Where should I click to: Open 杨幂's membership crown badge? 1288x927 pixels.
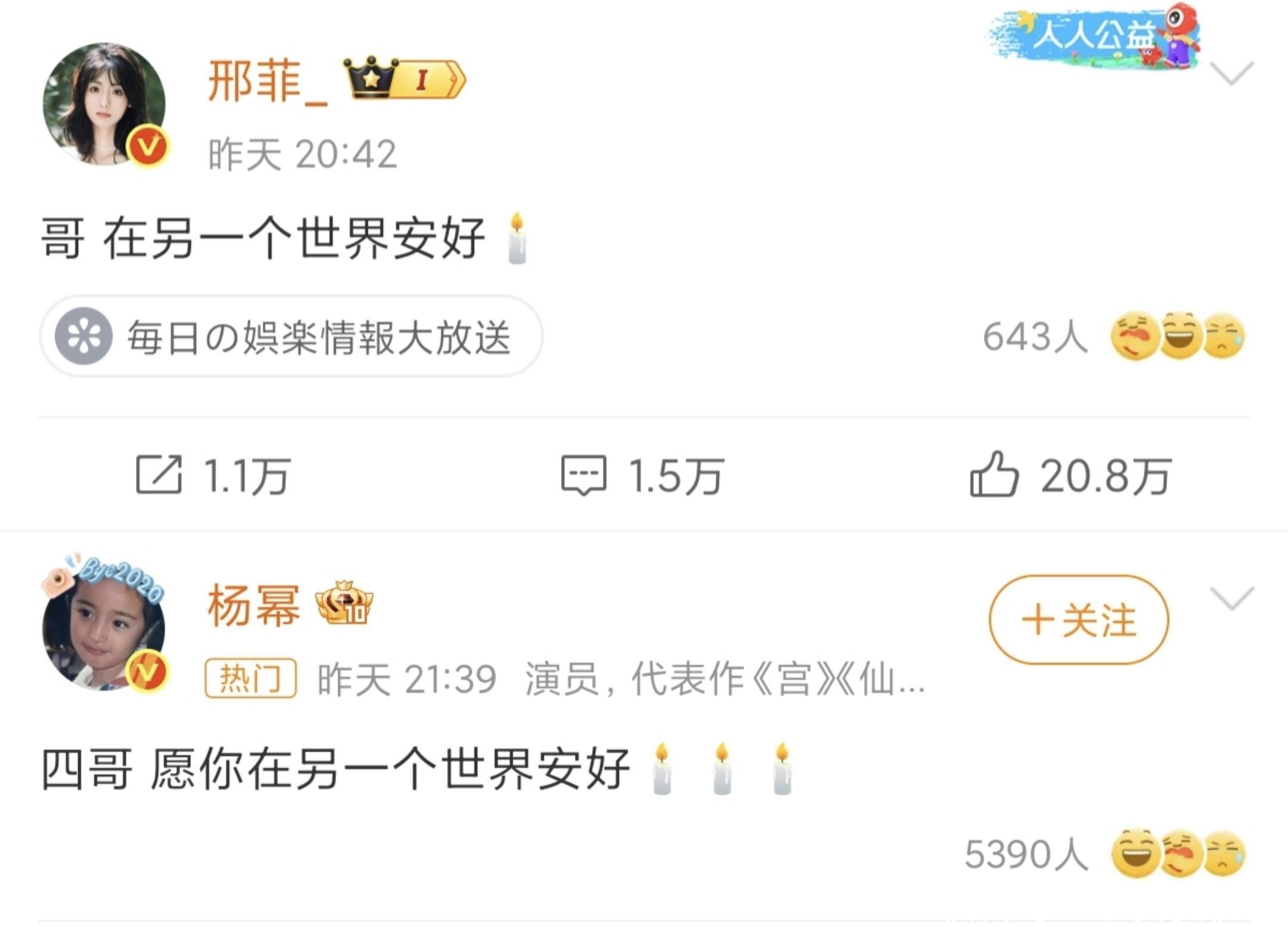(x=344, y=603)
